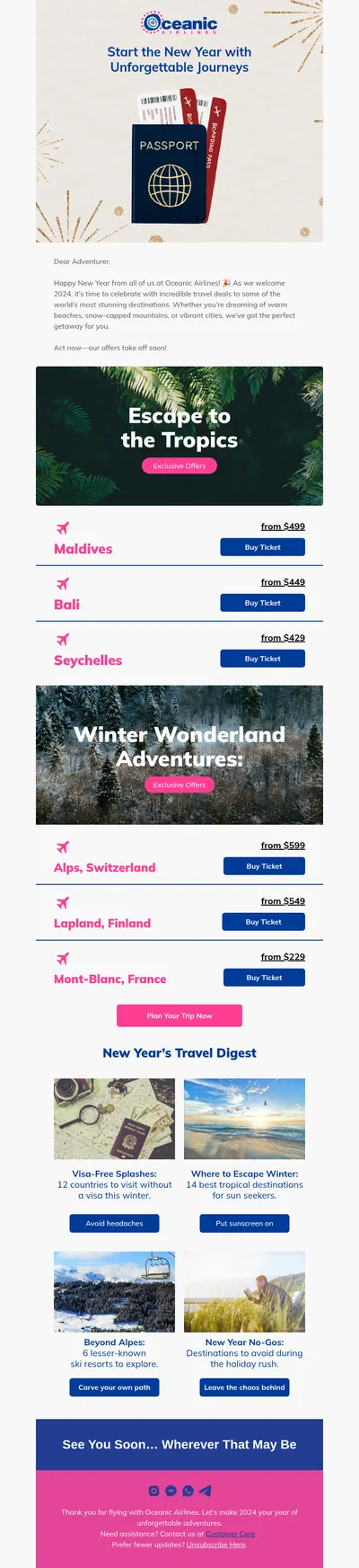Select Buy Ticket for Seychelles
This screenshot has width=359, height=1568.
[x=262, y=659]
